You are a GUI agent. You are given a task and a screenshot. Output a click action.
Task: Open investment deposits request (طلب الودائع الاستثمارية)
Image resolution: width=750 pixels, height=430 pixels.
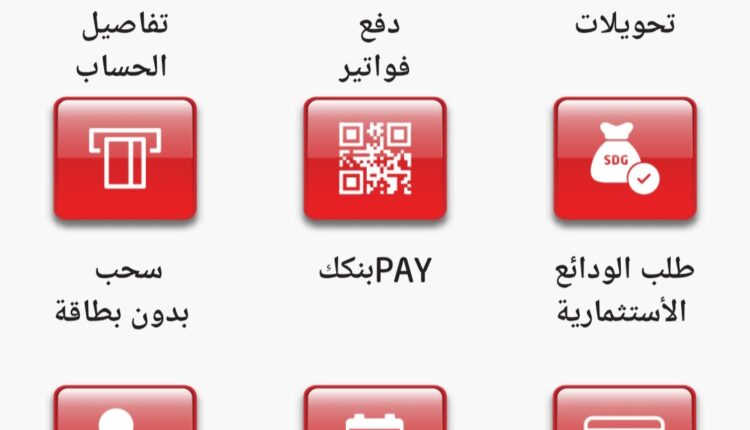click(625, 159)
